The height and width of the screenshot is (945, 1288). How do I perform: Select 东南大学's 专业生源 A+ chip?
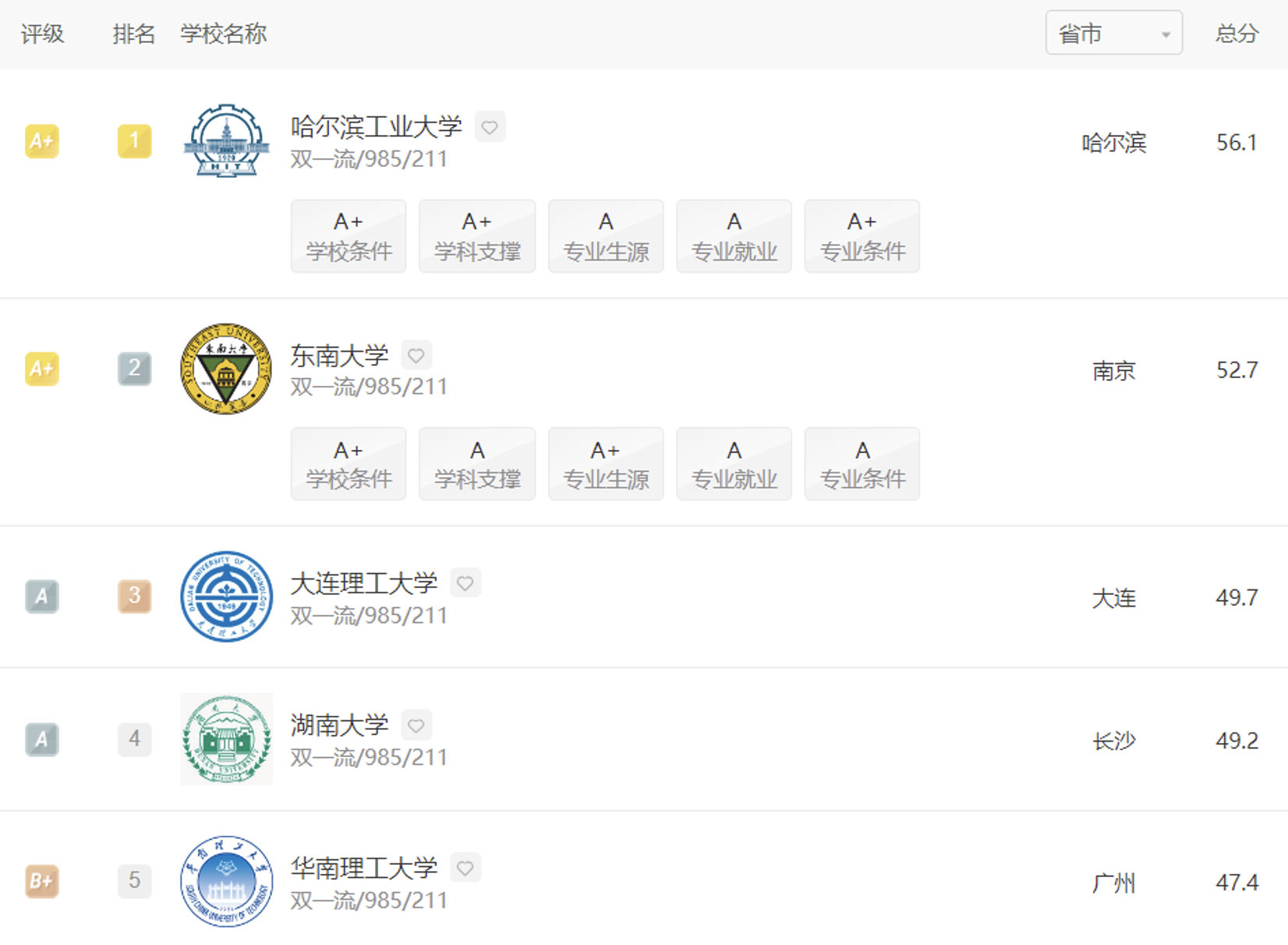[x=606, y=464]
